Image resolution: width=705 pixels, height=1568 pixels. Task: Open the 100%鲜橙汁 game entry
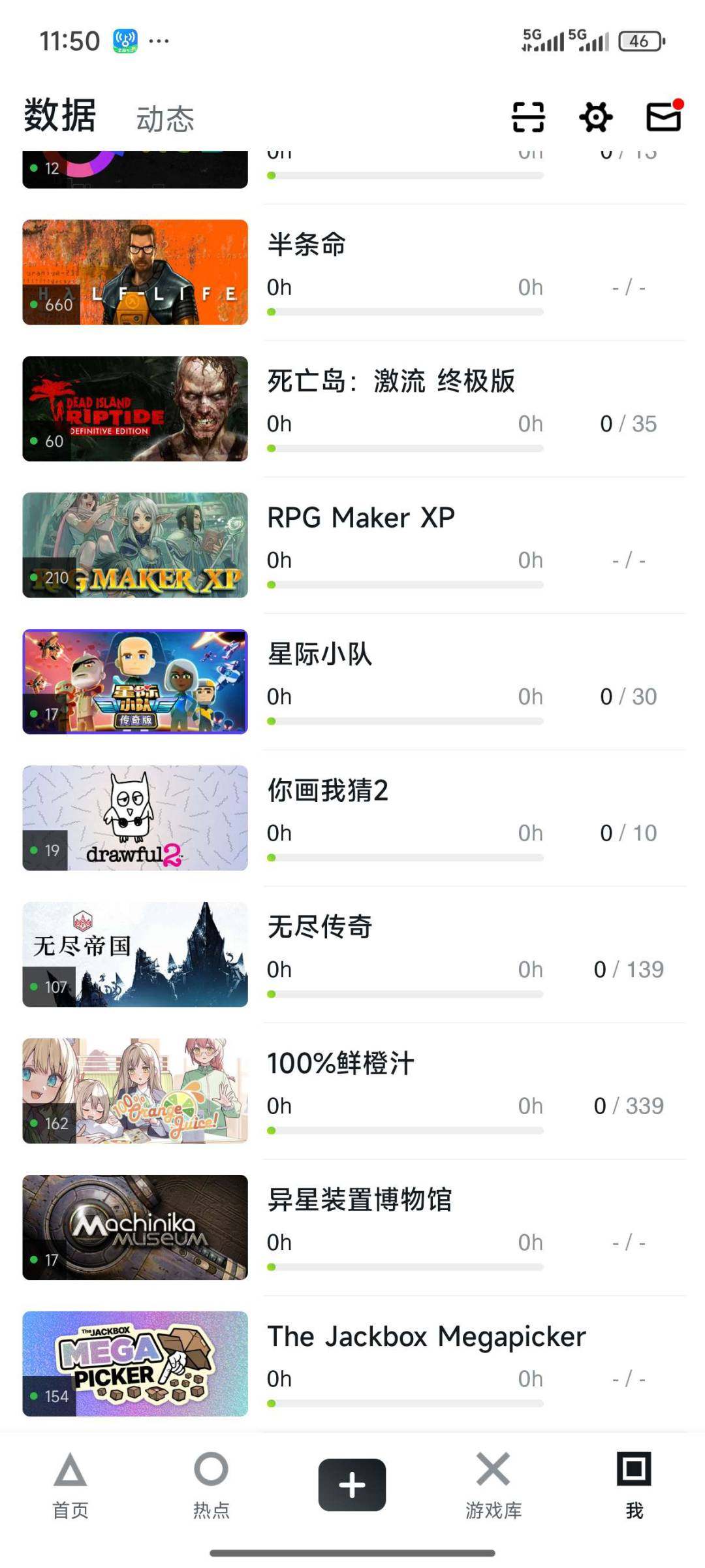click(343, 1062)
